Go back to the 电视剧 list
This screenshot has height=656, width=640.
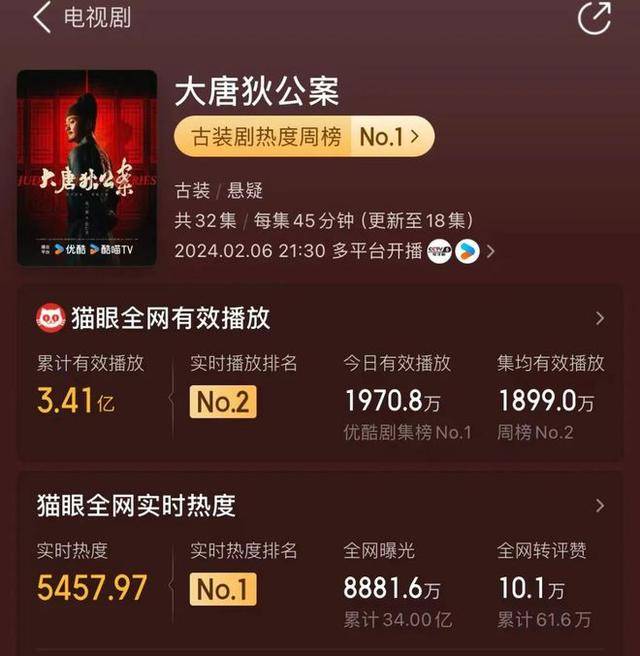tap(42, 17)
